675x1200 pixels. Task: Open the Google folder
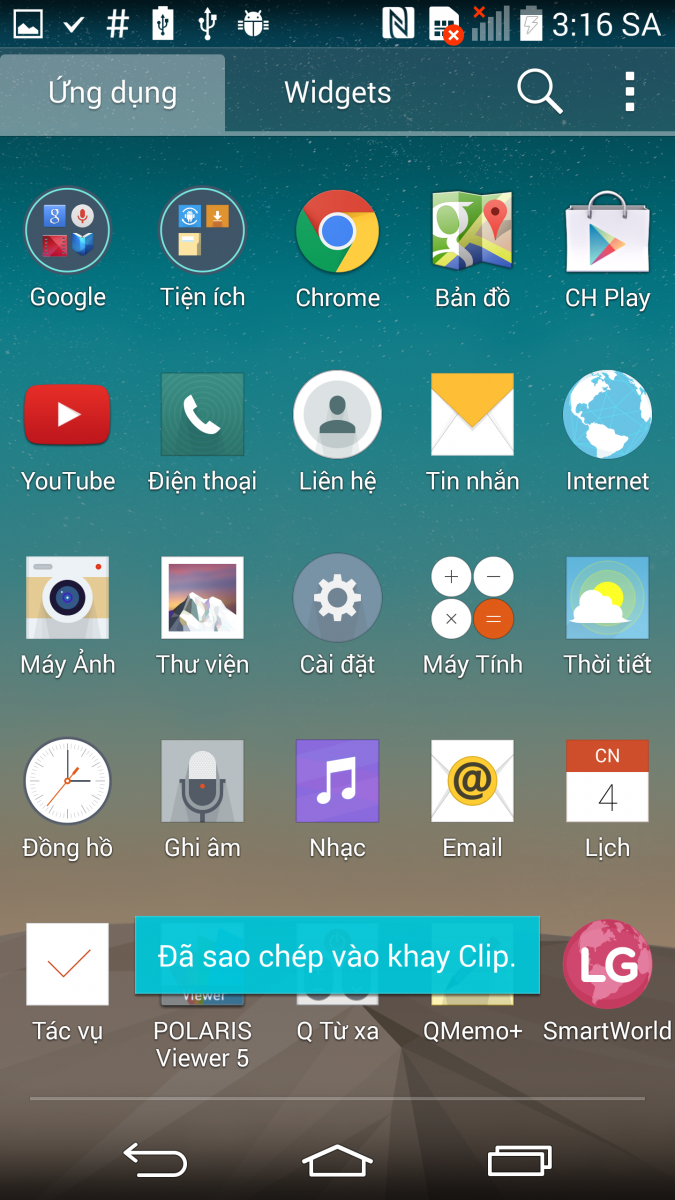click(67, 232)
